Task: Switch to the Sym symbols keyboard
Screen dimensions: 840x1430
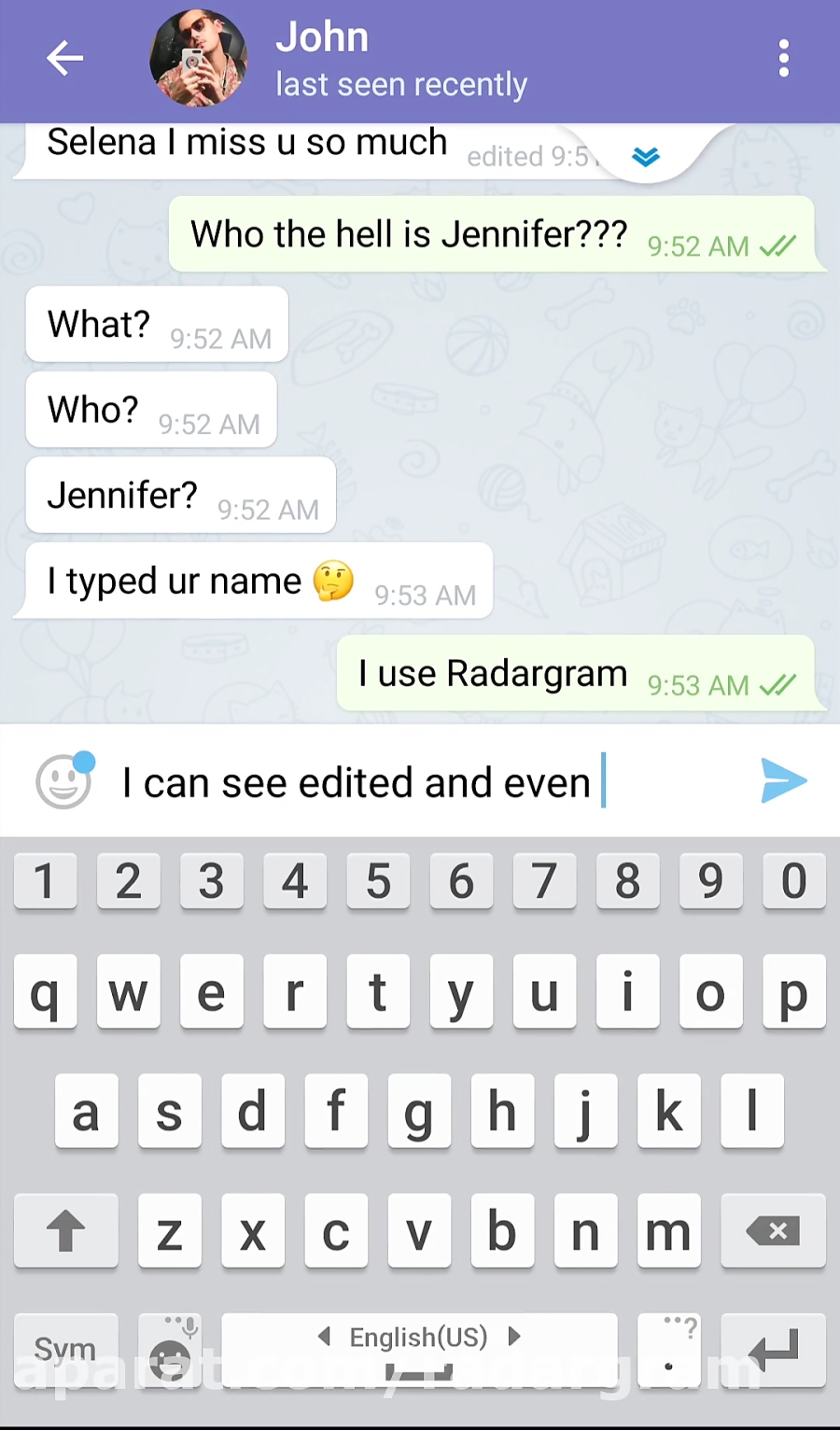Action: 65,1350
